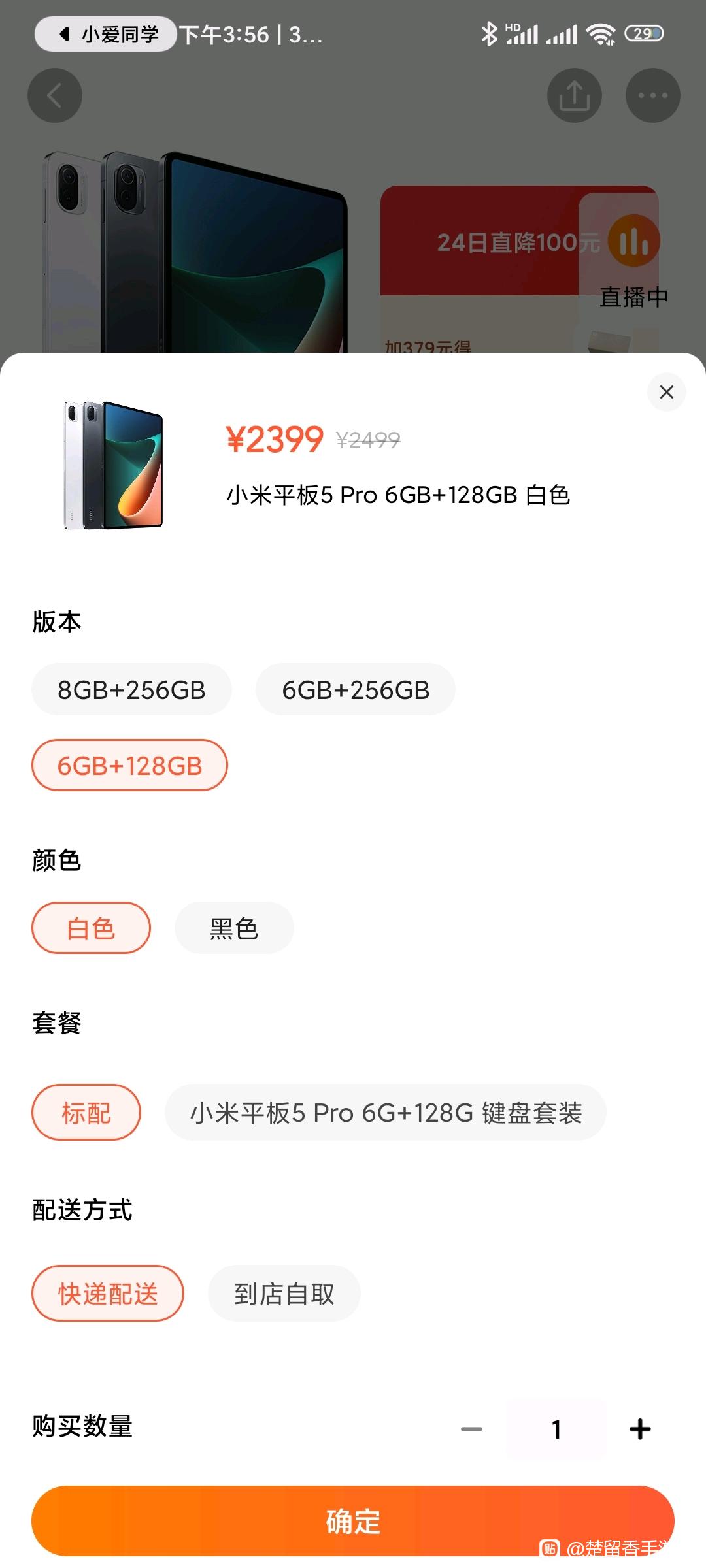
Task: Select 白色 color option
Action: tap(91, 928)
